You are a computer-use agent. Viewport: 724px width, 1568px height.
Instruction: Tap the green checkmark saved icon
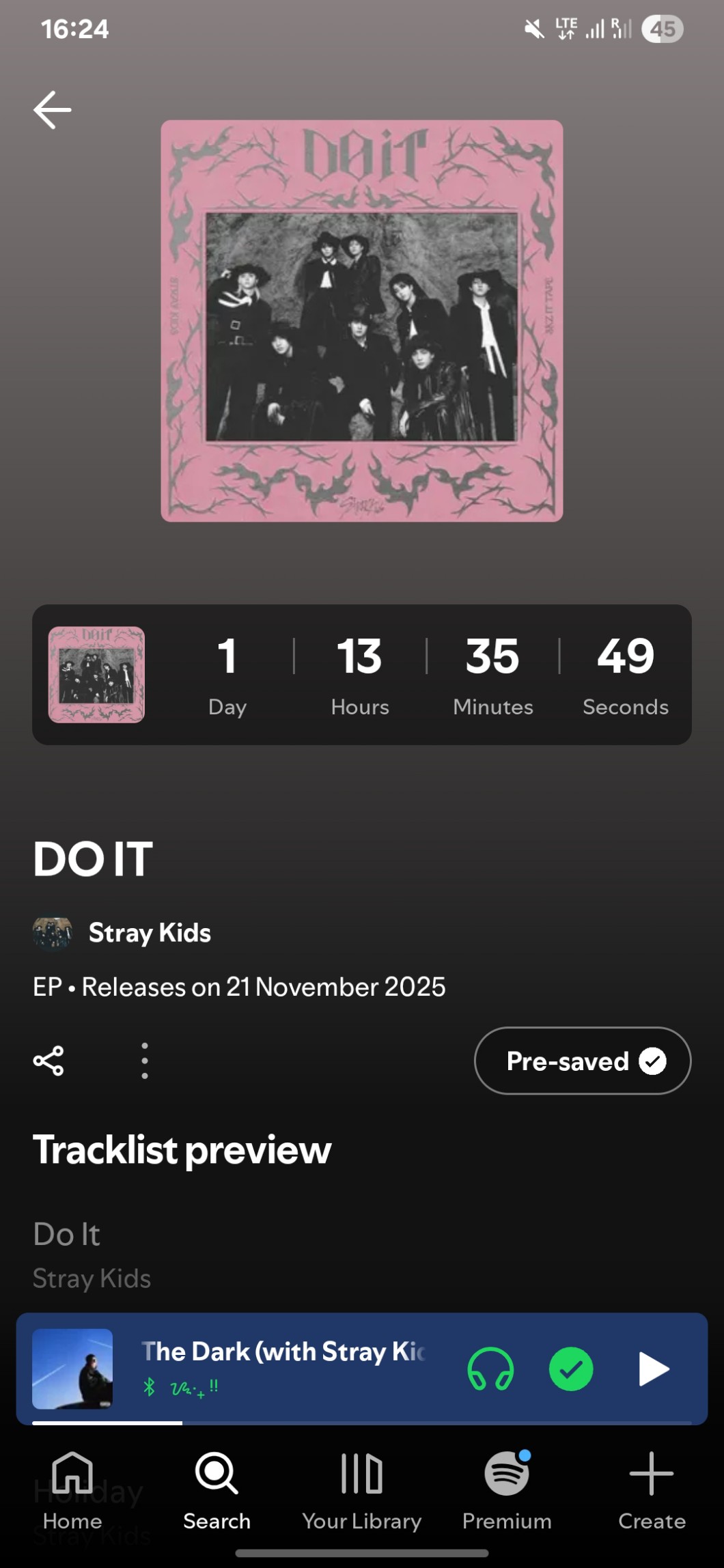tap(571, 1369)
